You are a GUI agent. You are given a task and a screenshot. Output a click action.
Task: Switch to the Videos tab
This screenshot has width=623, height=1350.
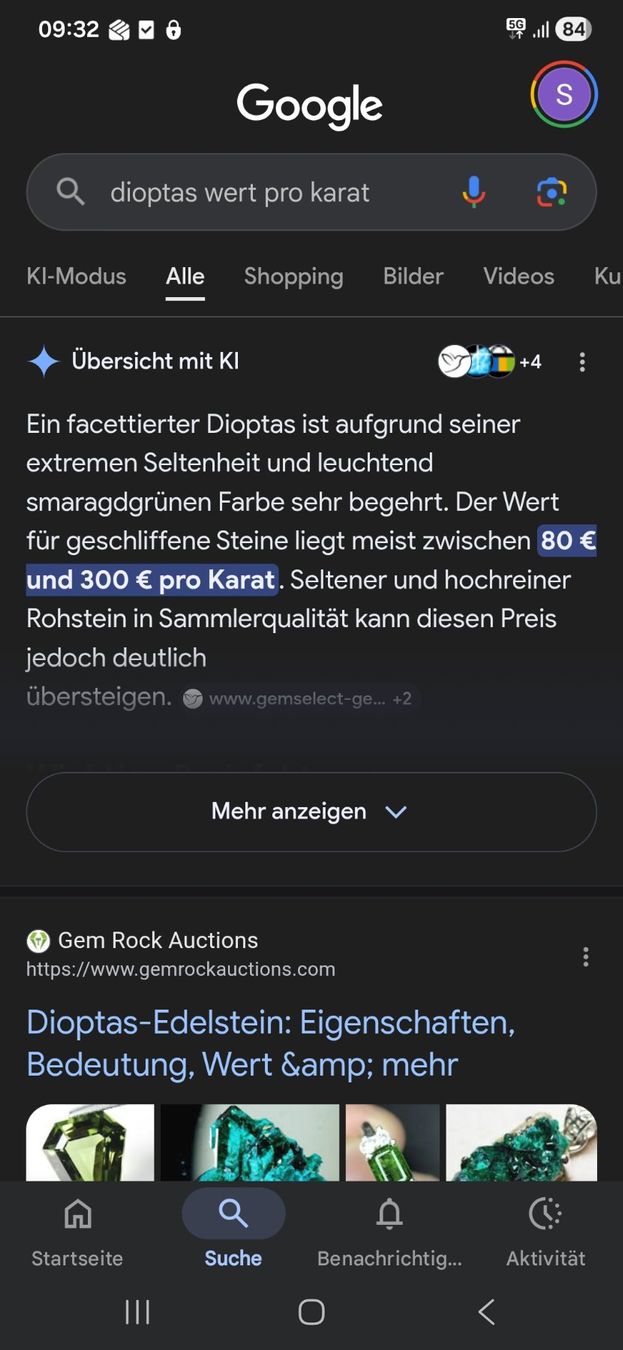(518, 276)
